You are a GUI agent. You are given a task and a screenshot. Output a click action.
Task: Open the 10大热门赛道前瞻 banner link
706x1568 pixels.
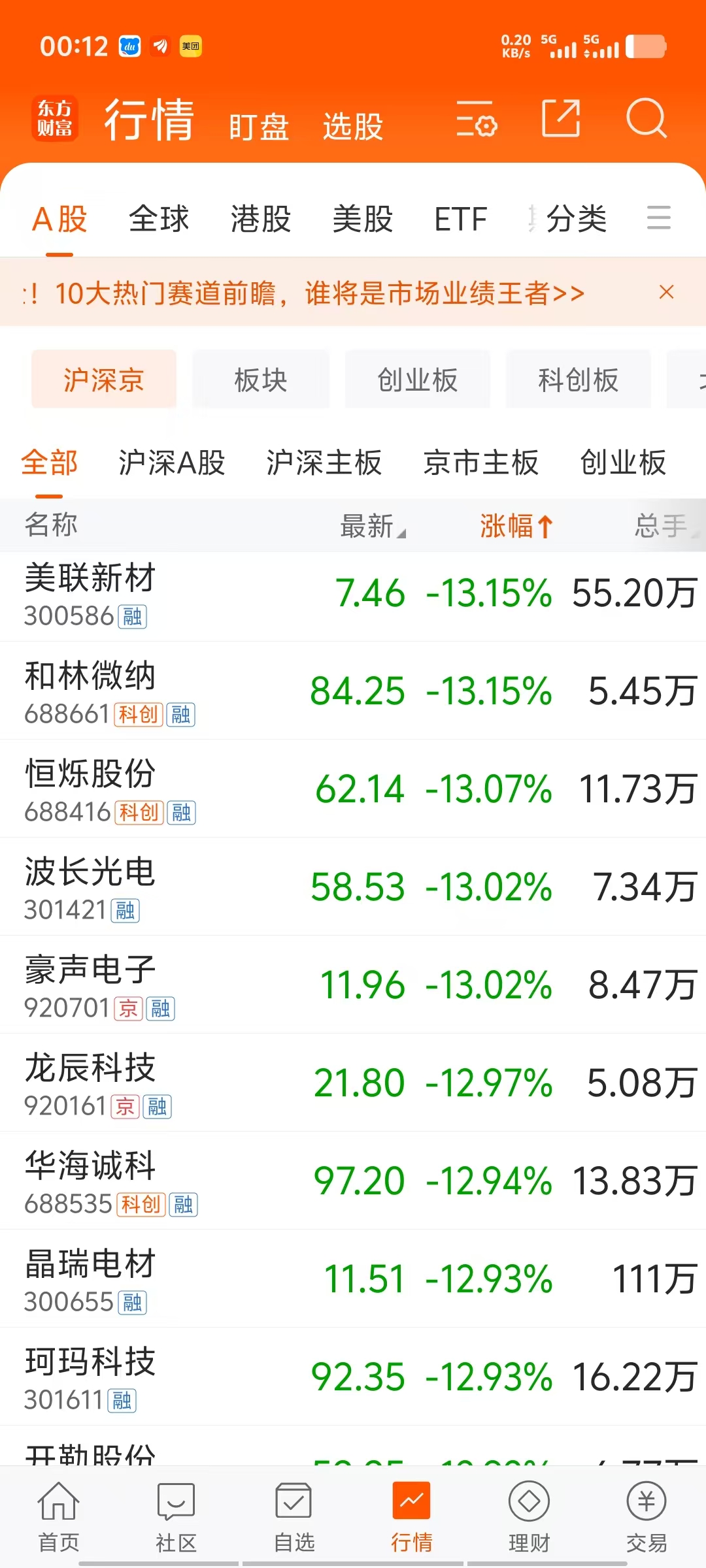[x=320, y=293]
